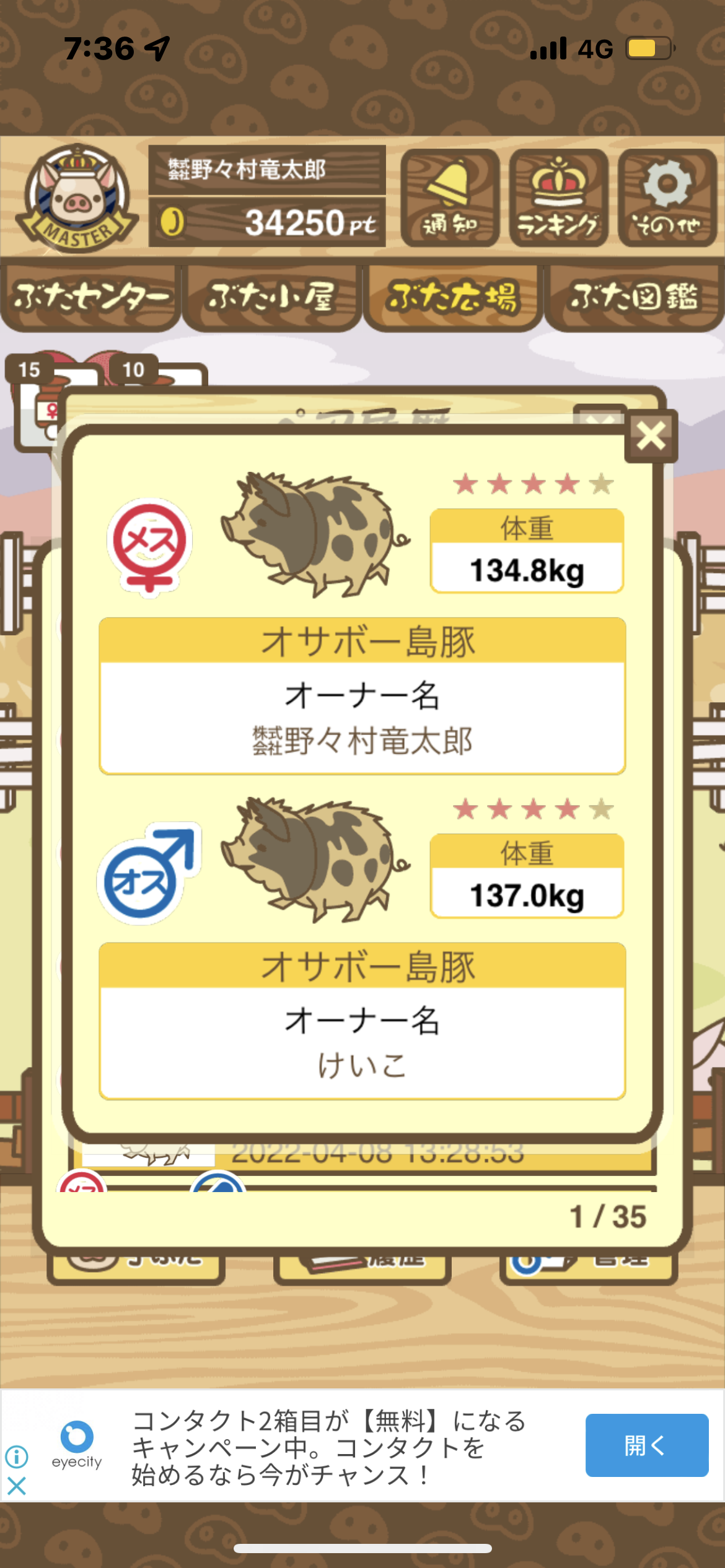Open the ad info icon
Image resolution: width=725 pixels, height=1568 pixels.
coord(17,1457)
